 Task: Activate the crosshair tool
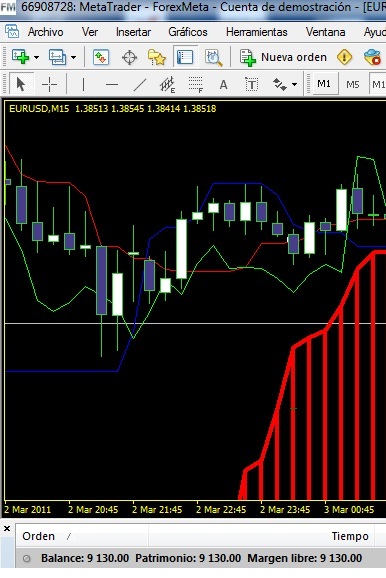49,84
